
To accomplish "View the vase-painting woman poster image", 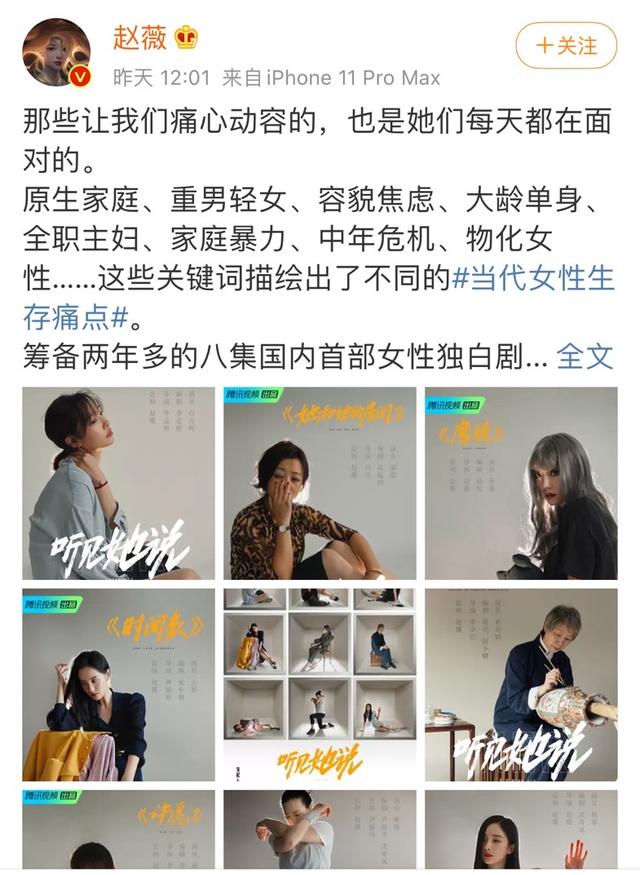I will pos(520,684).
